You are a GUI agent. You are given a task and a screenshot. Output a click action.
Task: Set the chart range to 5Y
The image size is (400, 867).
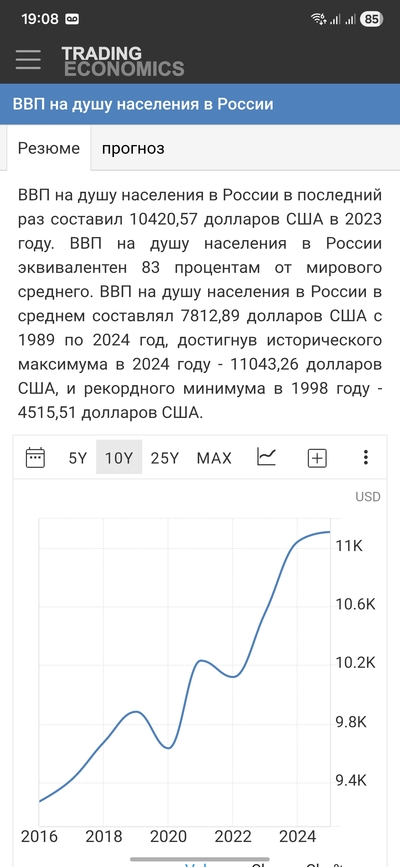[x=78, y=458]
